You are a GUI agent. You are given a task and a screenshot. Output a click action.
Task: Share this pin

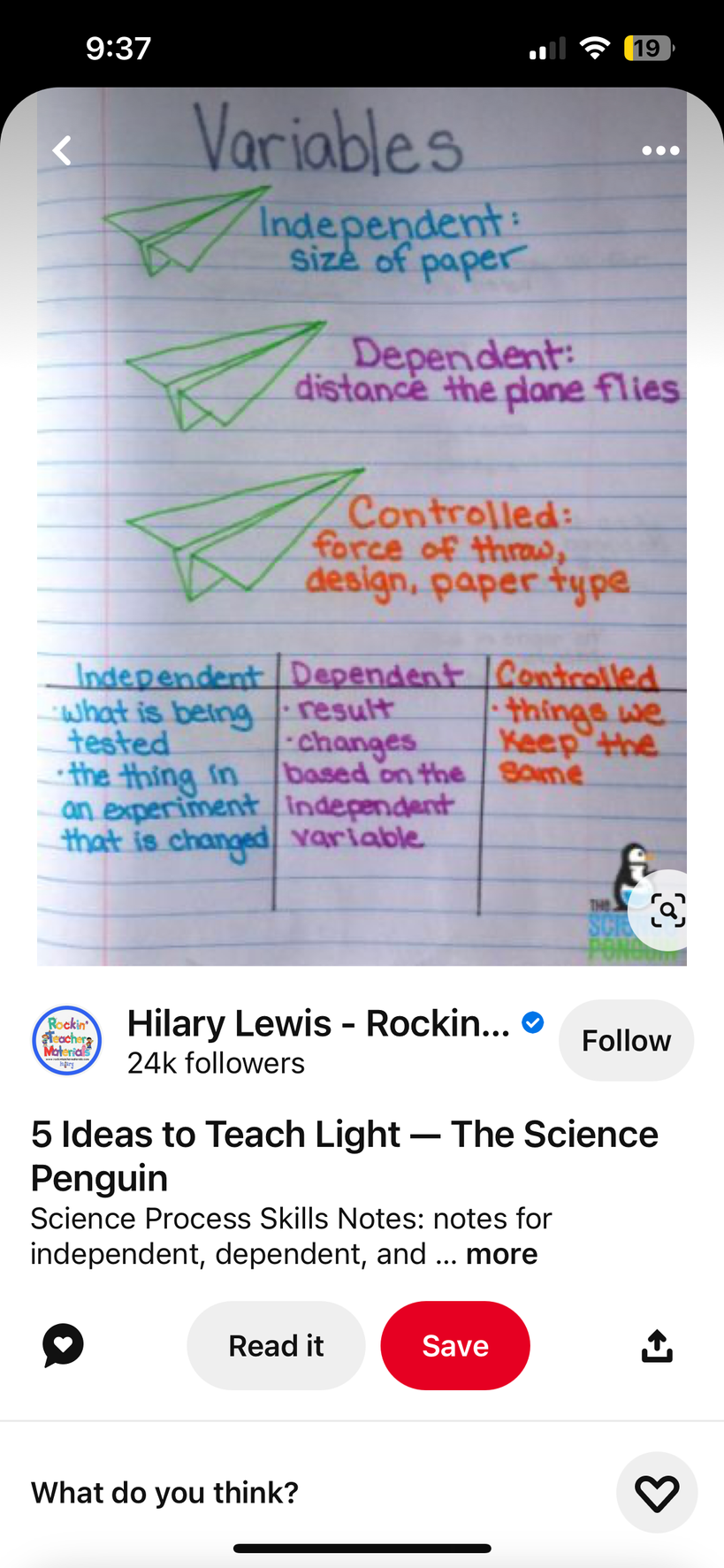[657, 1345]
